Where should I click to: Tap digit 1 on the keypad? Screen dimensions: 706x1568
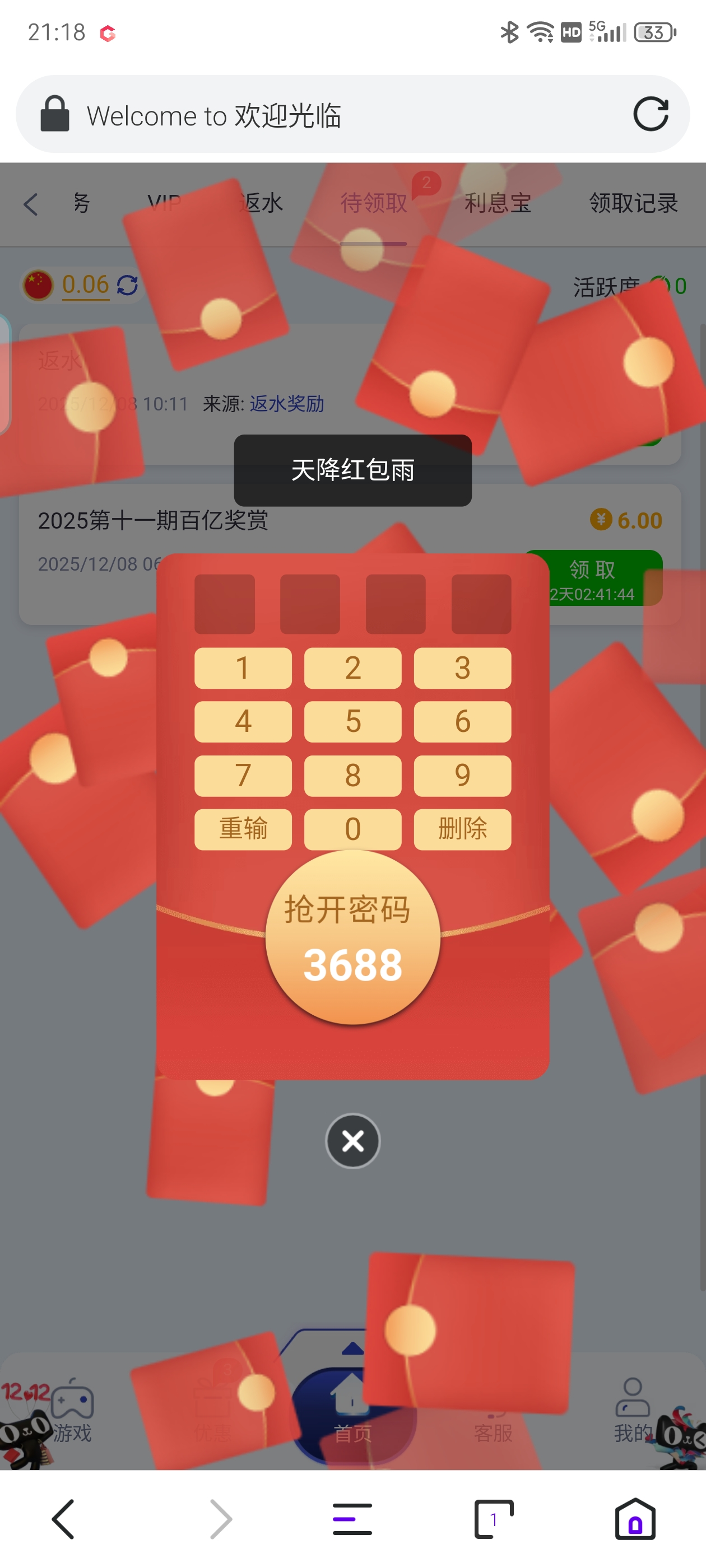243,668
